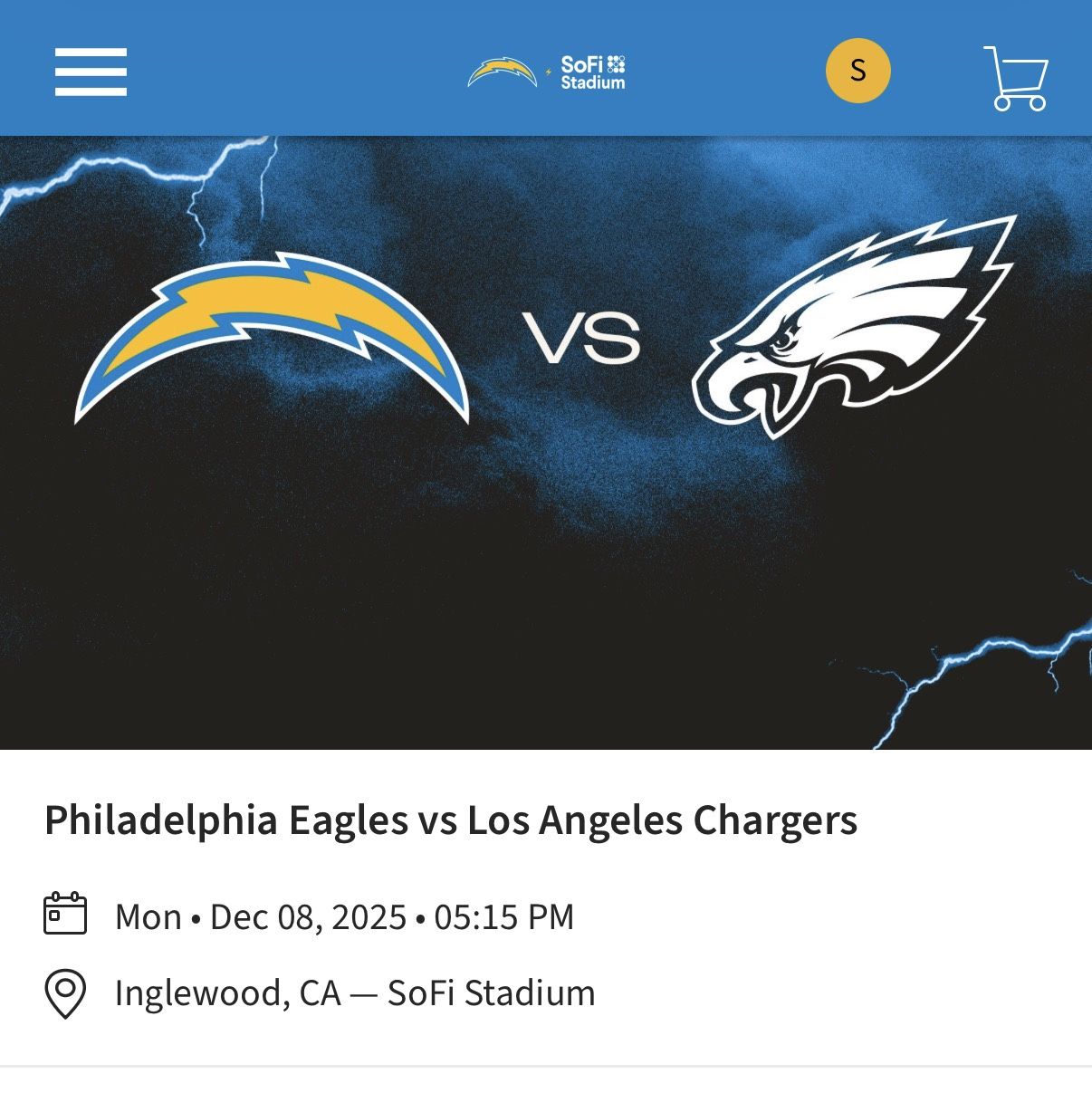Screen dimensions: 1092x1093
Task: Click the event details card area
Action: [543, 906]
